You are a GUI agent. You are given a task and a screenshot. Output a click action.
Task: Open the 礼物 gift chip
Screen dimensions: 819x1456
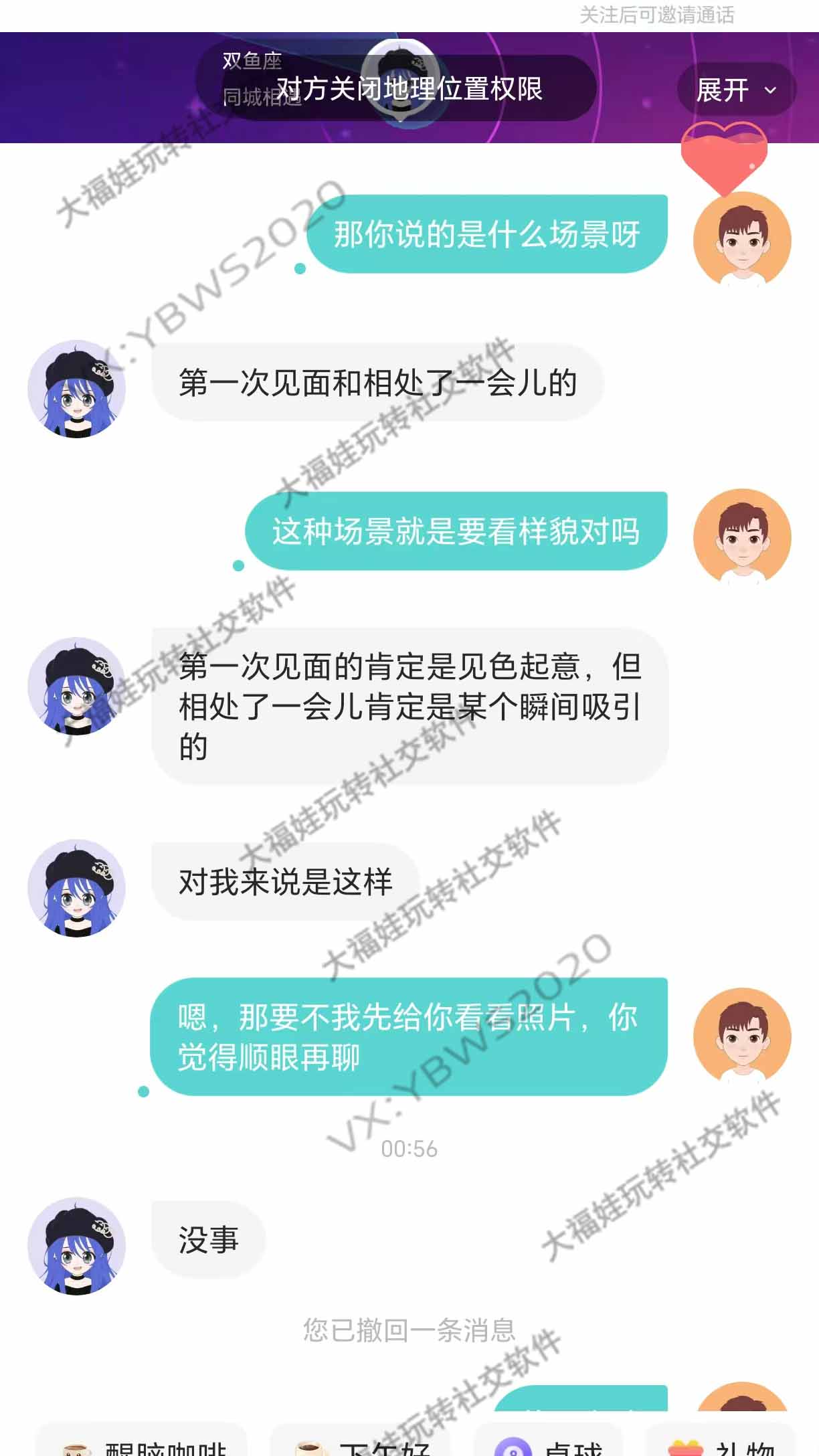719,1445
